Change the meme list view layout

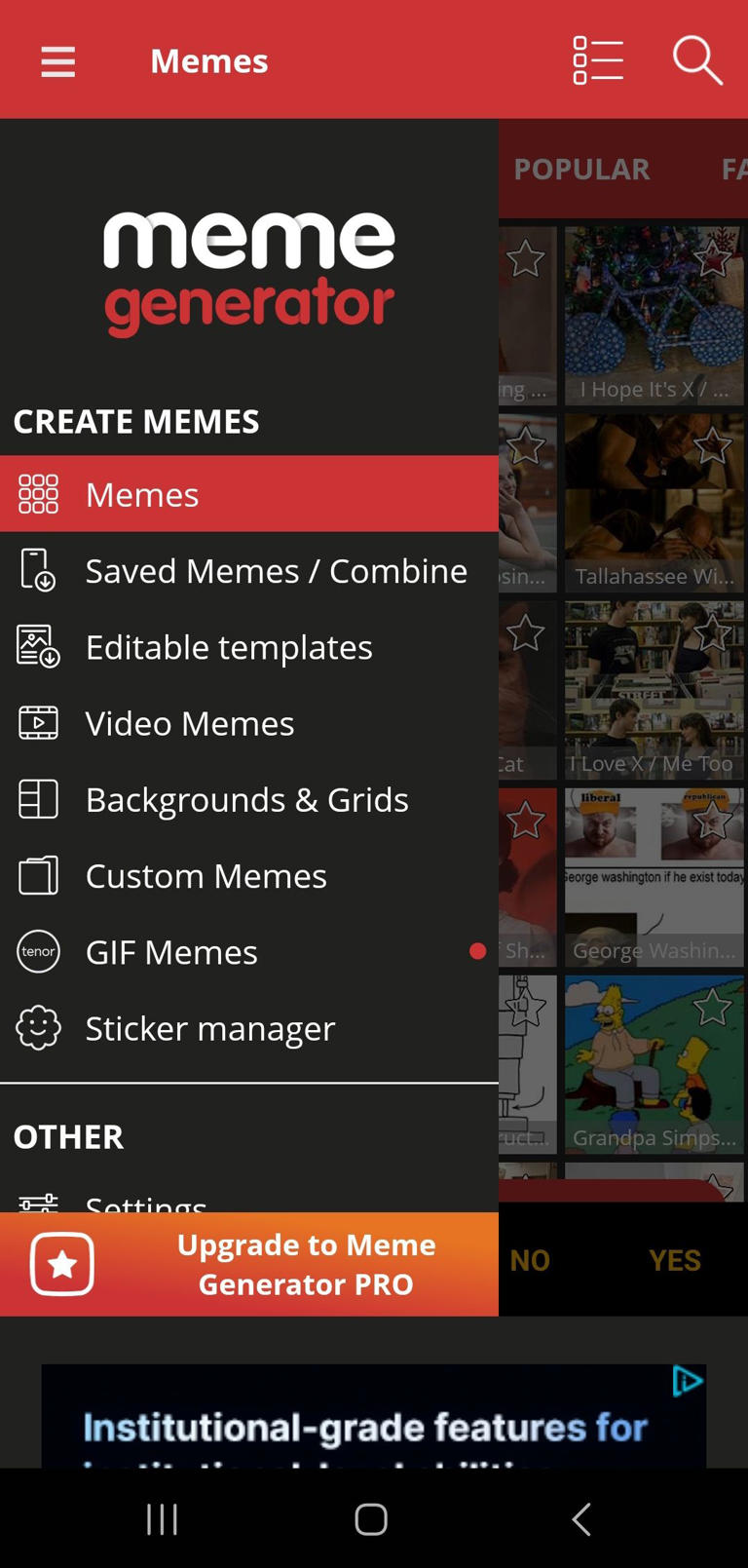pos(597,60)
